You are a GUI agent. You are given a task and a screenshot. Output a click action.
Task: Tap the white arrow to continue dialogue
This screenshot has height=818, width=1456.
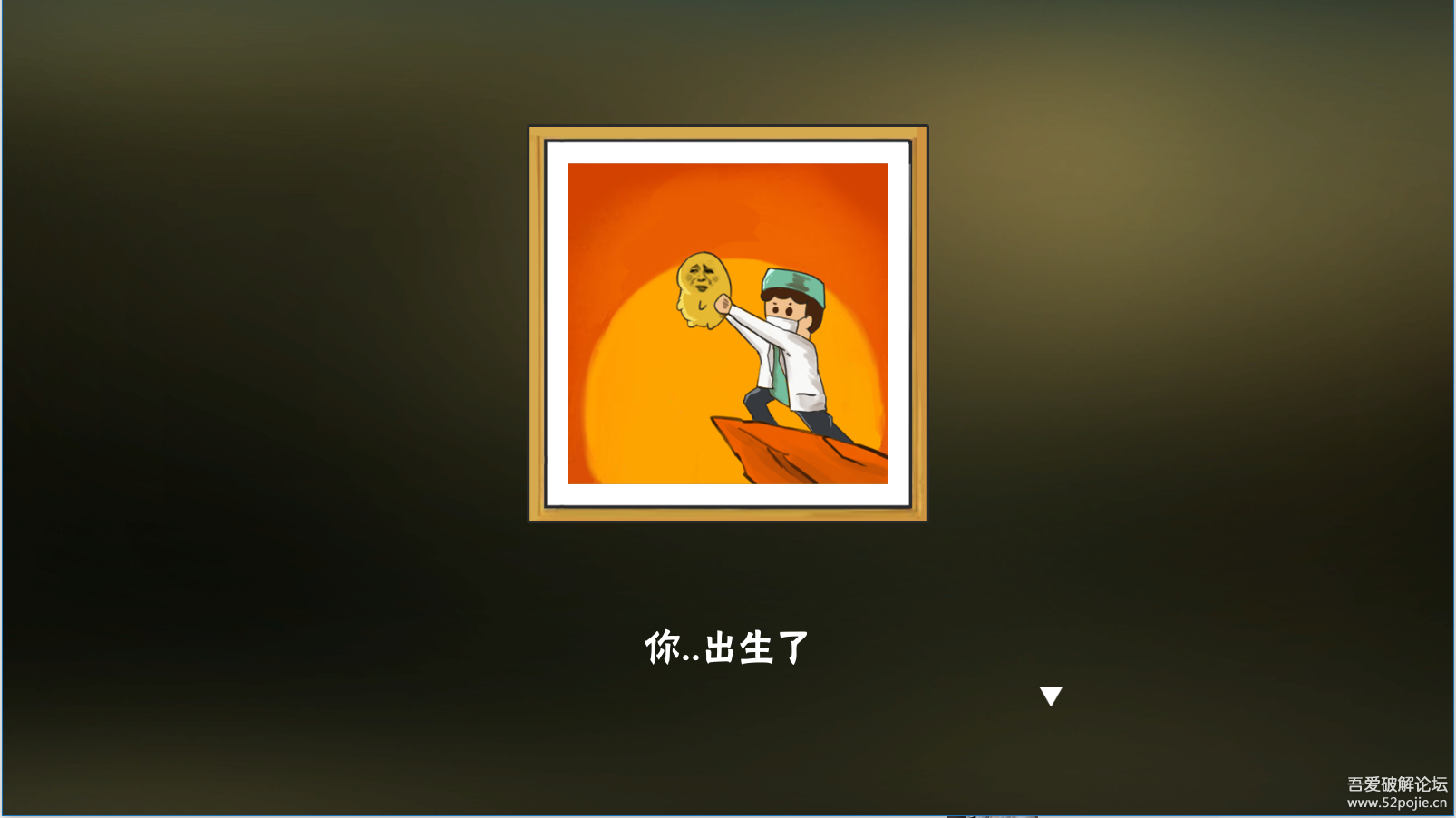pos(1051,695)
